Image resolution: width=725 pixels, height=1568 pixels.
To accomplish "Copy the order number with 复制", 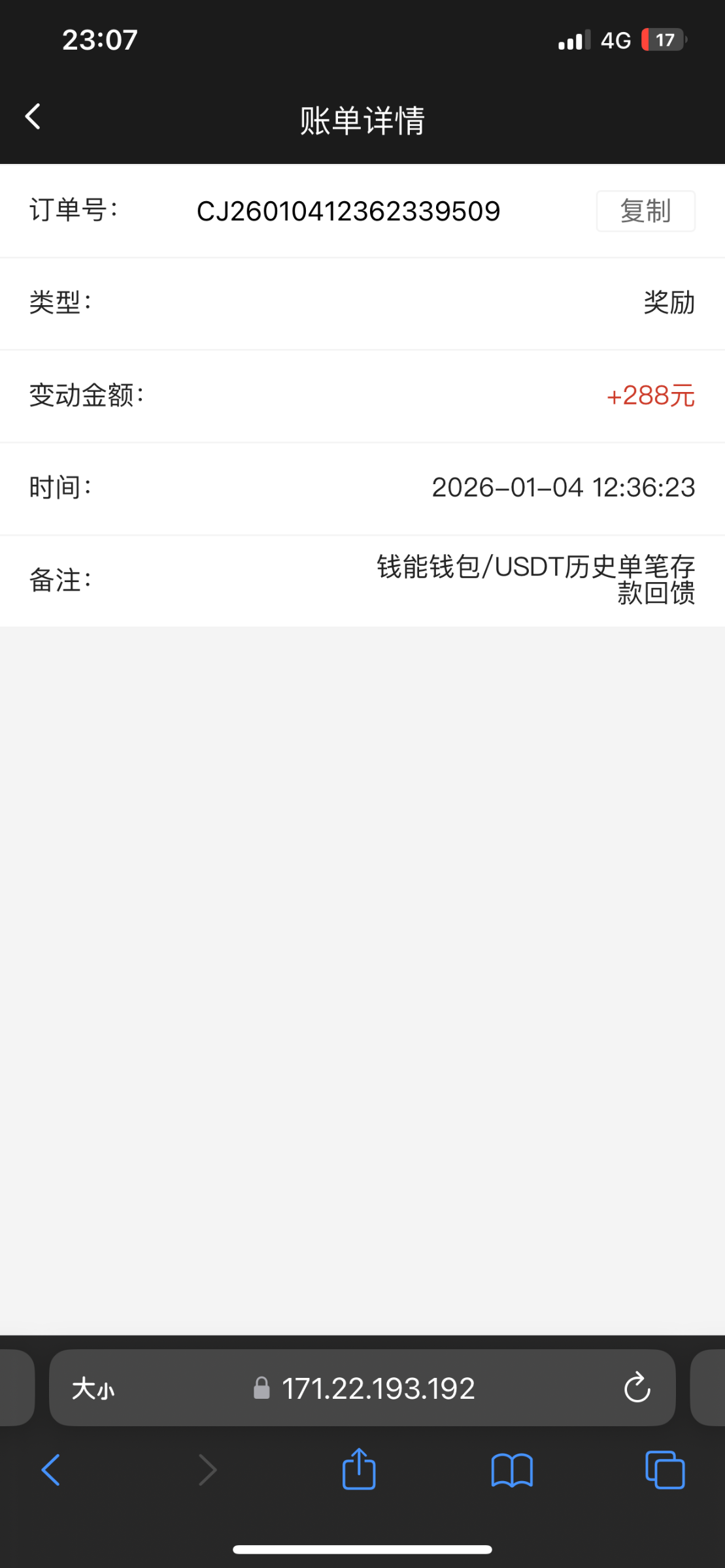I will pyautogui.click(x=645, y=211).
